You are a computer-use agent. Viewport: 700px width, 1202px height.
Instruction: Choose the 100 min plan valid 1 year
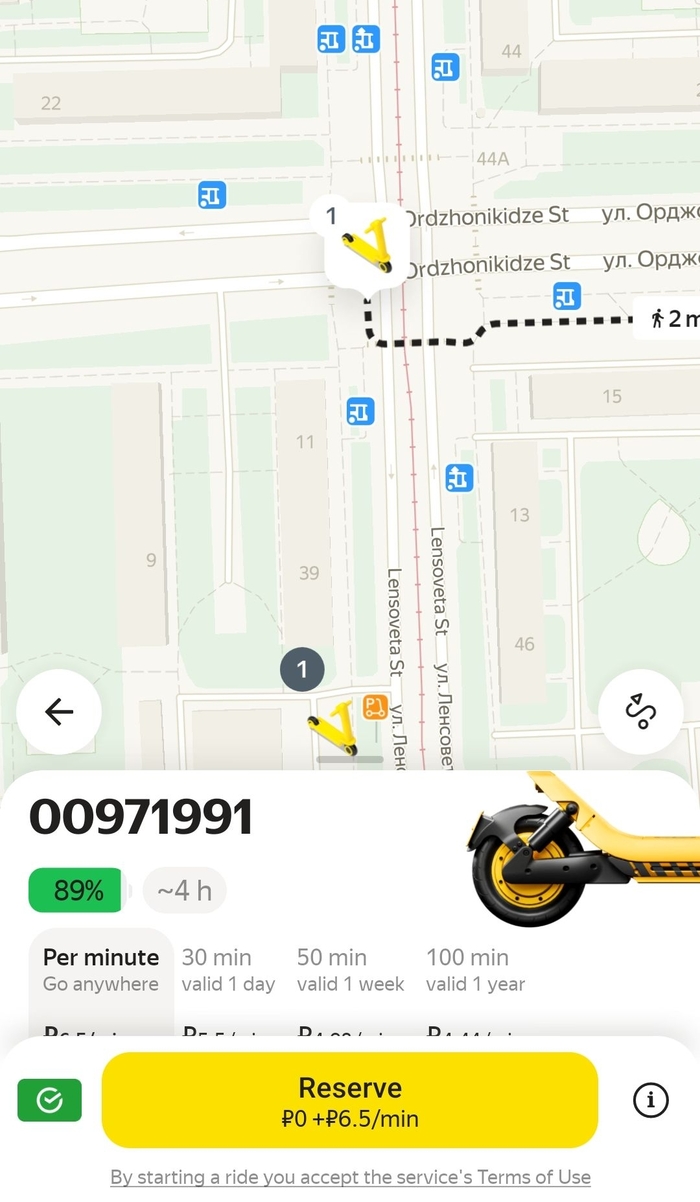click(475, 970)
